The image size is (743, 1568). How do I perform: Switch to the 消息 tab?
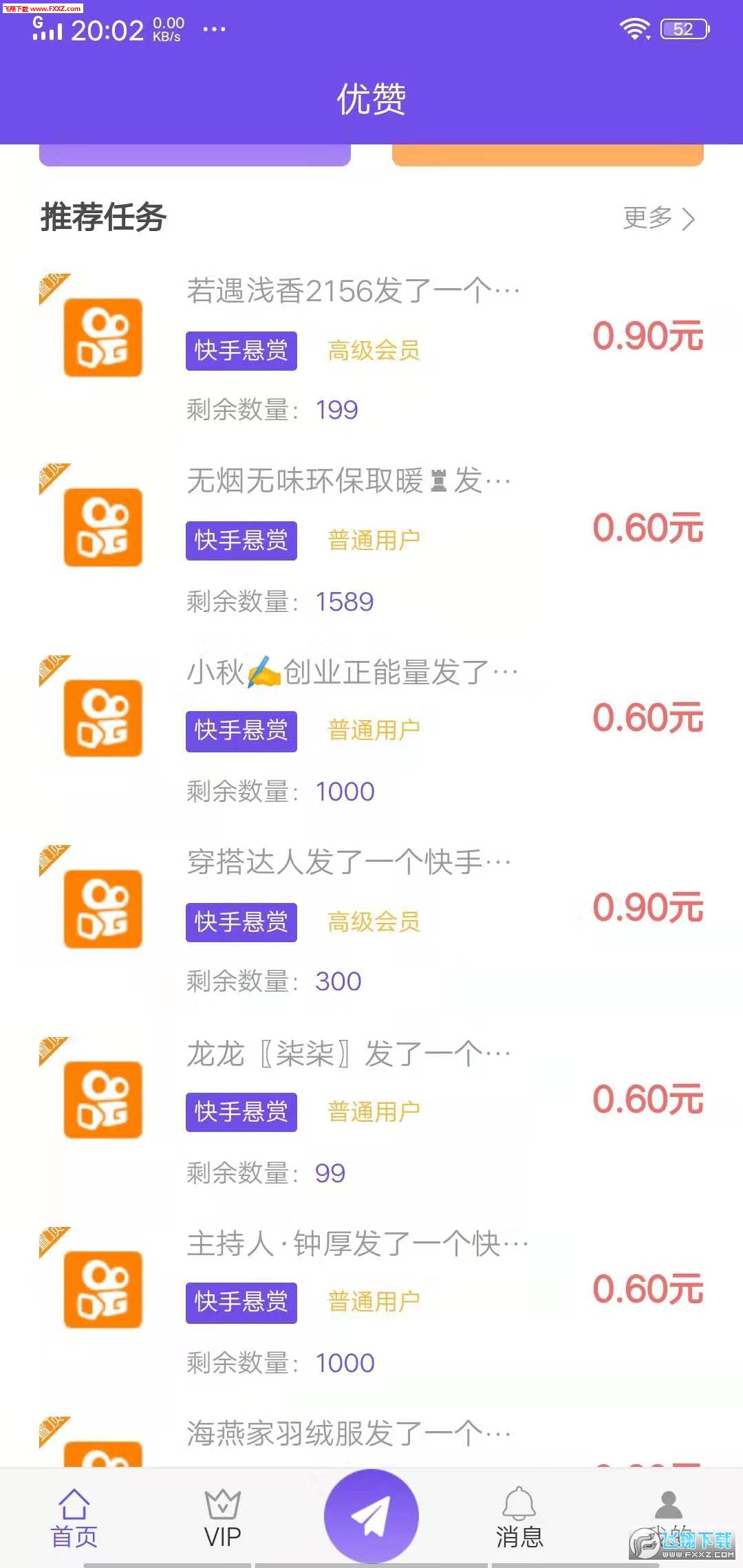pos(519,1518)
